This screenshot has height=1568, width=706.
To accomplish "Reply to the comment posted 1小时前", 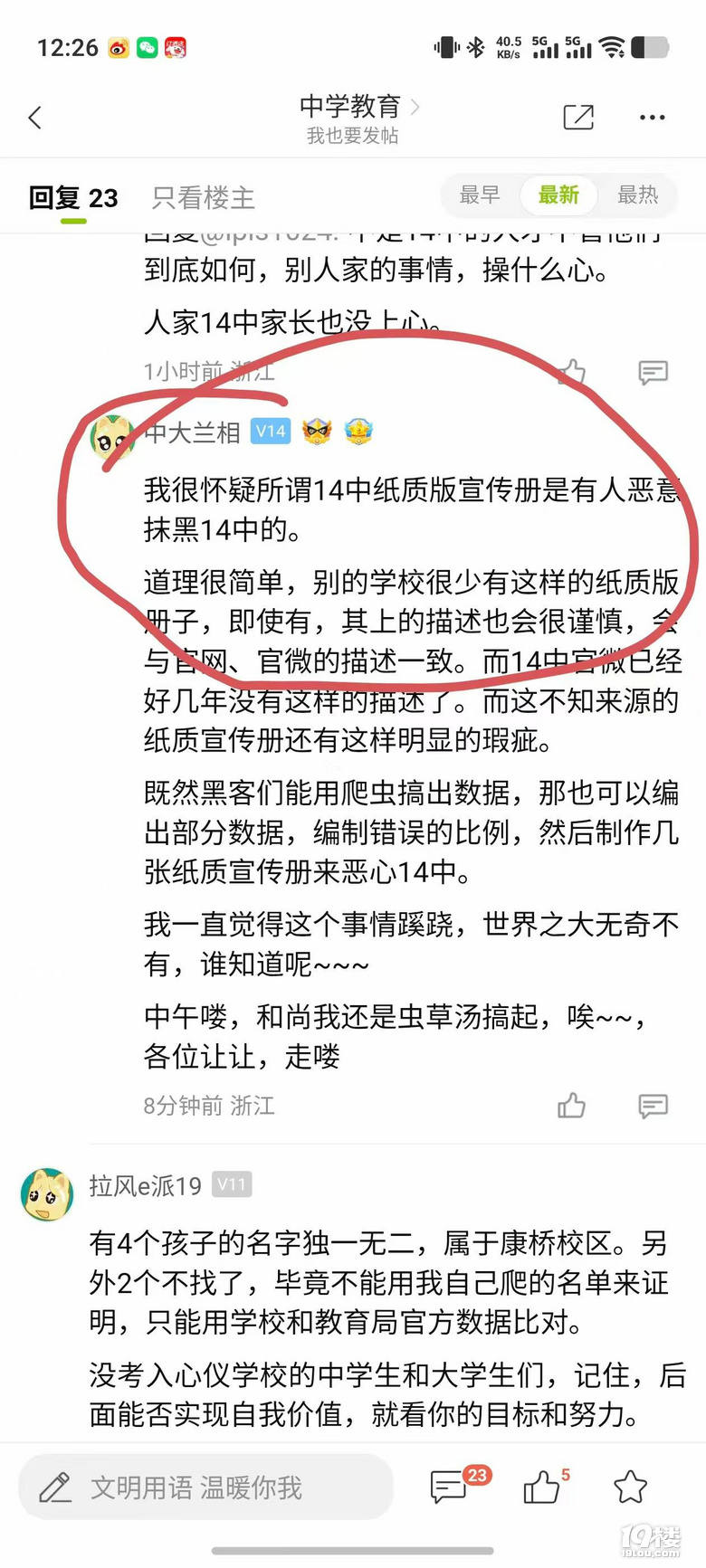I will point(653,372).
